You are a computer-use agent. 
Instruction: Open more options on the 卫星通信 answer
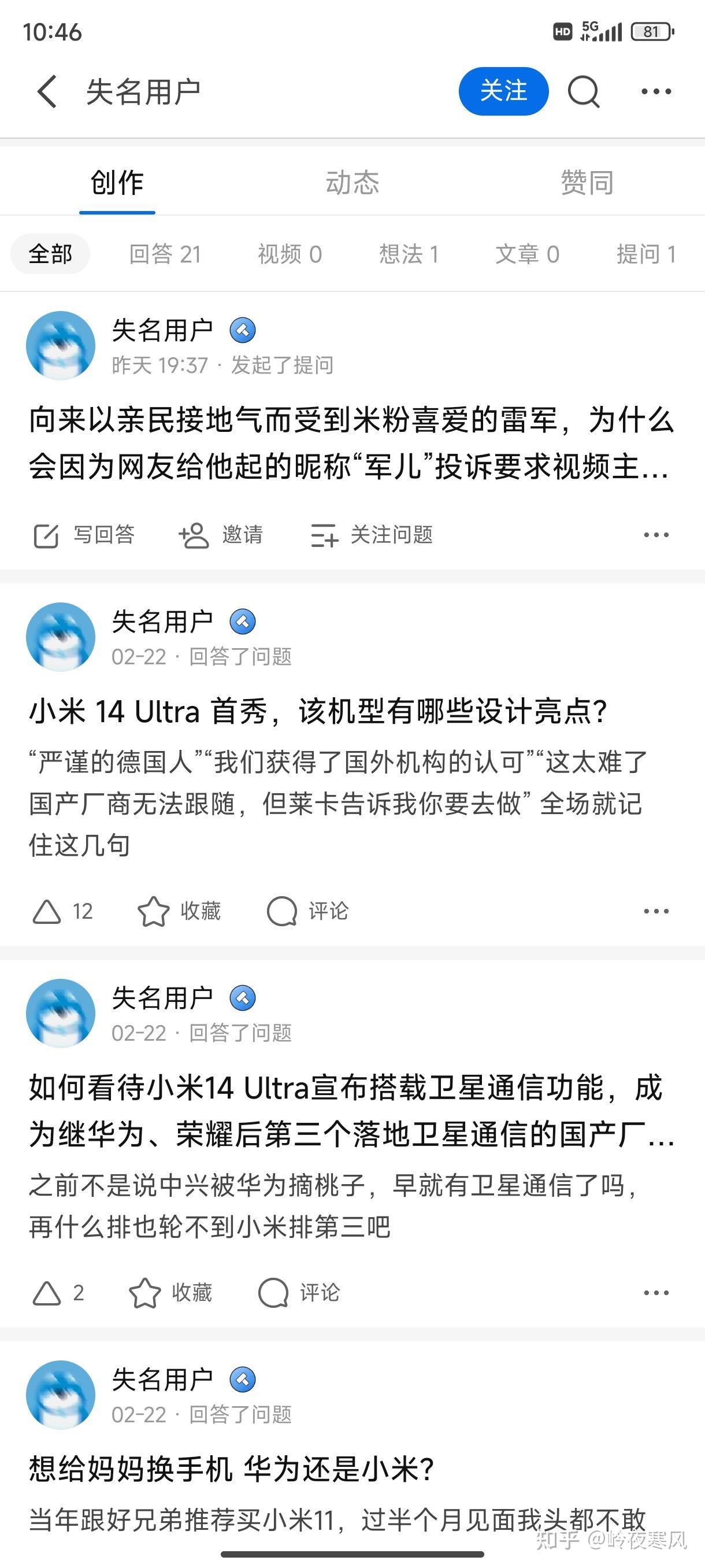tap(656, 1293)
